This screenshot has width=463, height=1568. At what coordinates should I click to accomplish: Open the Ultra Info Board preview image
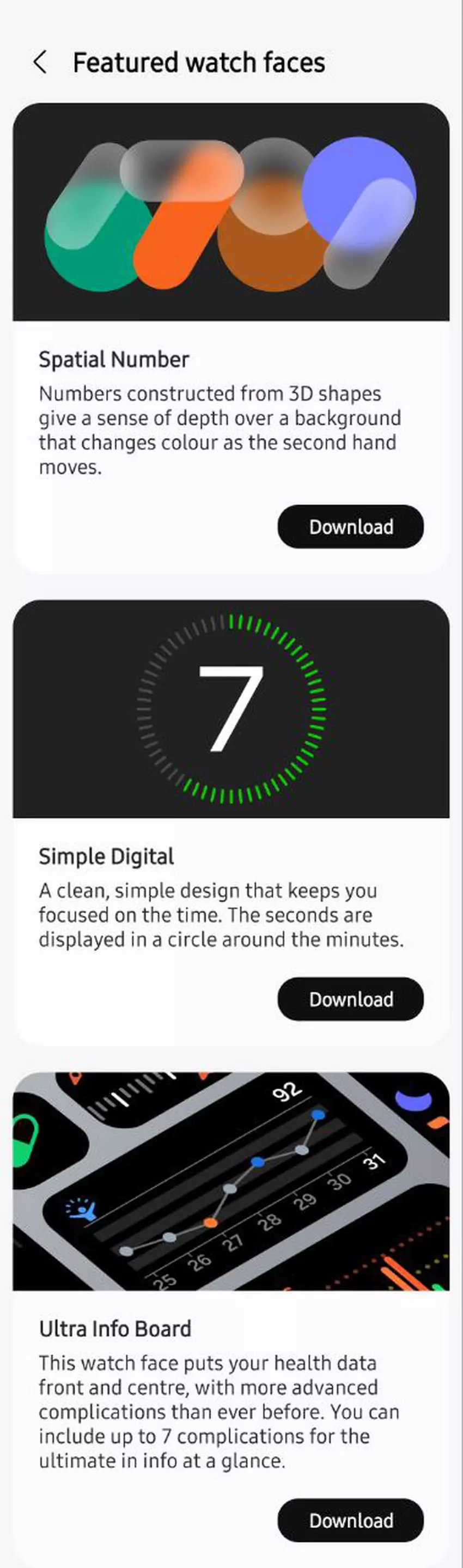tap(231, 1181)
